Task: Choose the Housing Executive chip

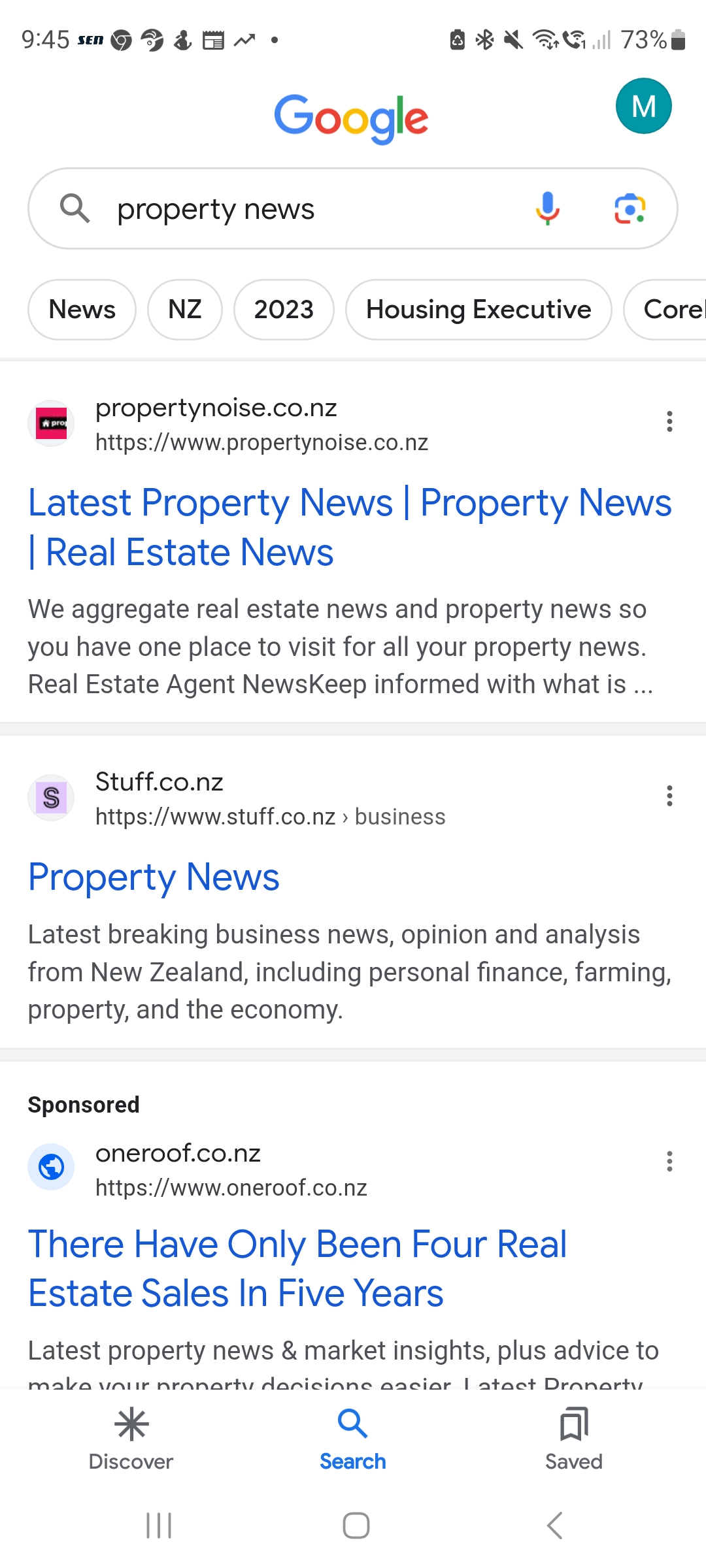Action: [479, 310]
